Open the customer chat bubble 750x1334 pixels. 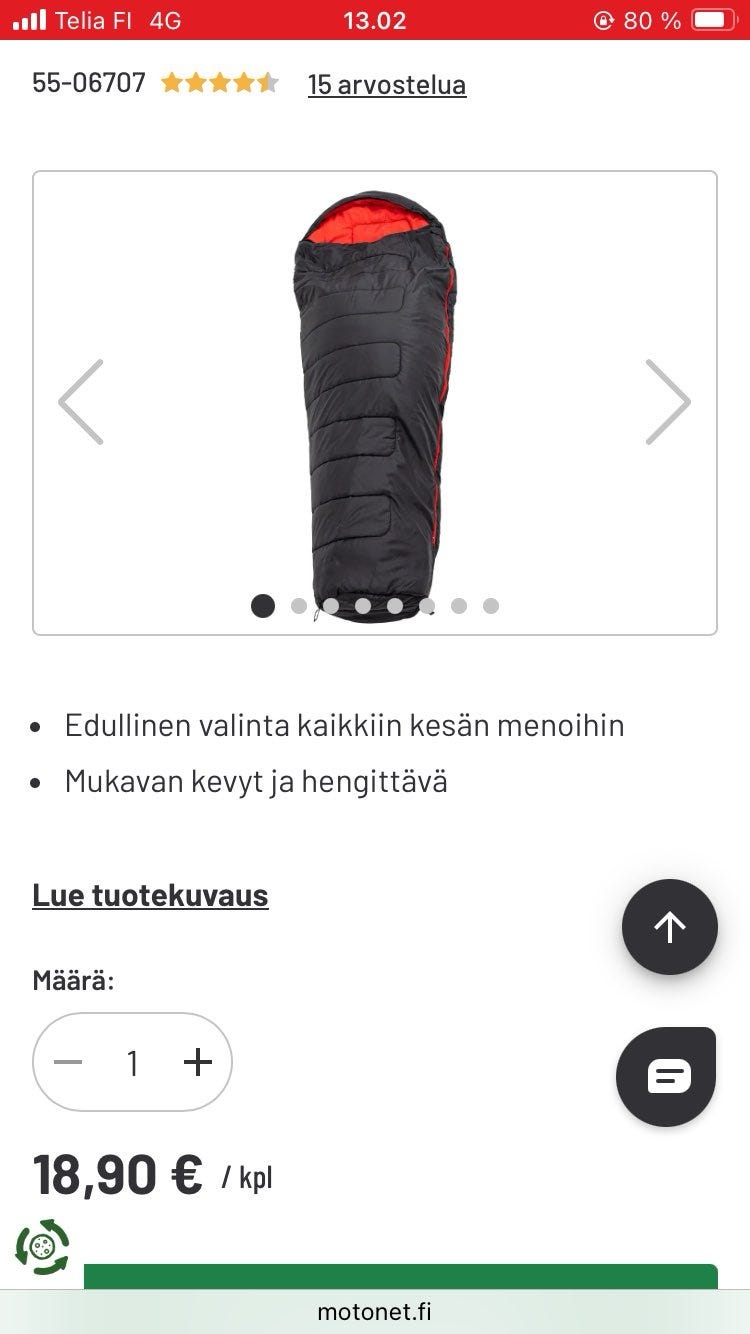click(667, 1077)
